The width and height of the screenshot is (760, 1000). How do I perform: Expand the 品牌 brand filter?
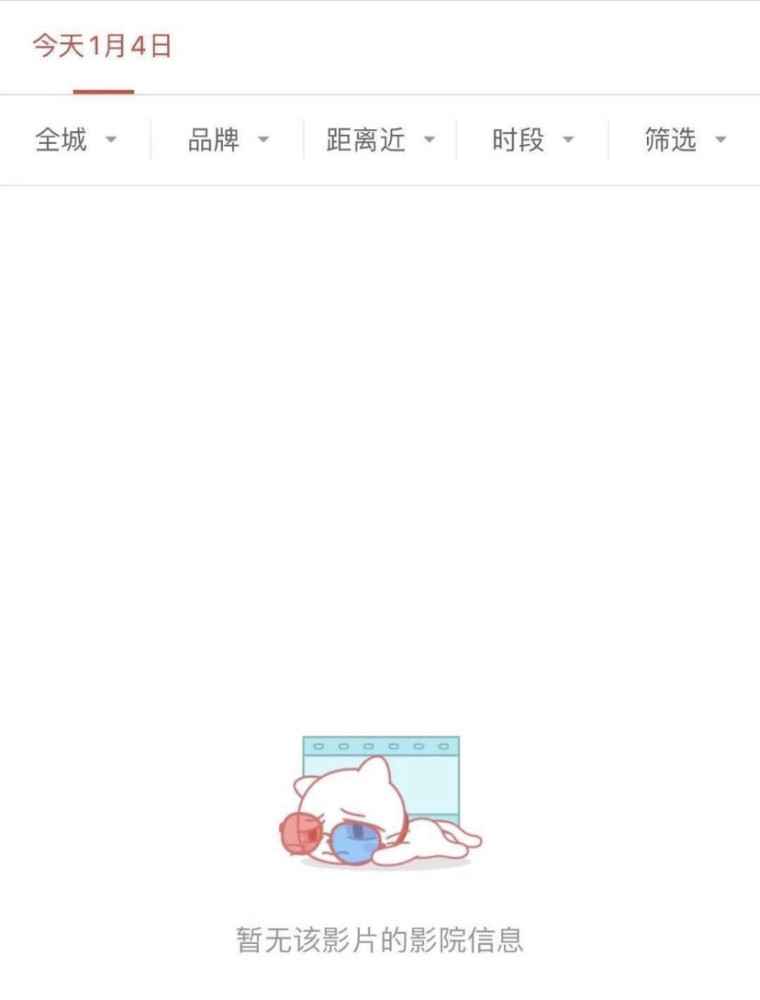click(228, 140)
